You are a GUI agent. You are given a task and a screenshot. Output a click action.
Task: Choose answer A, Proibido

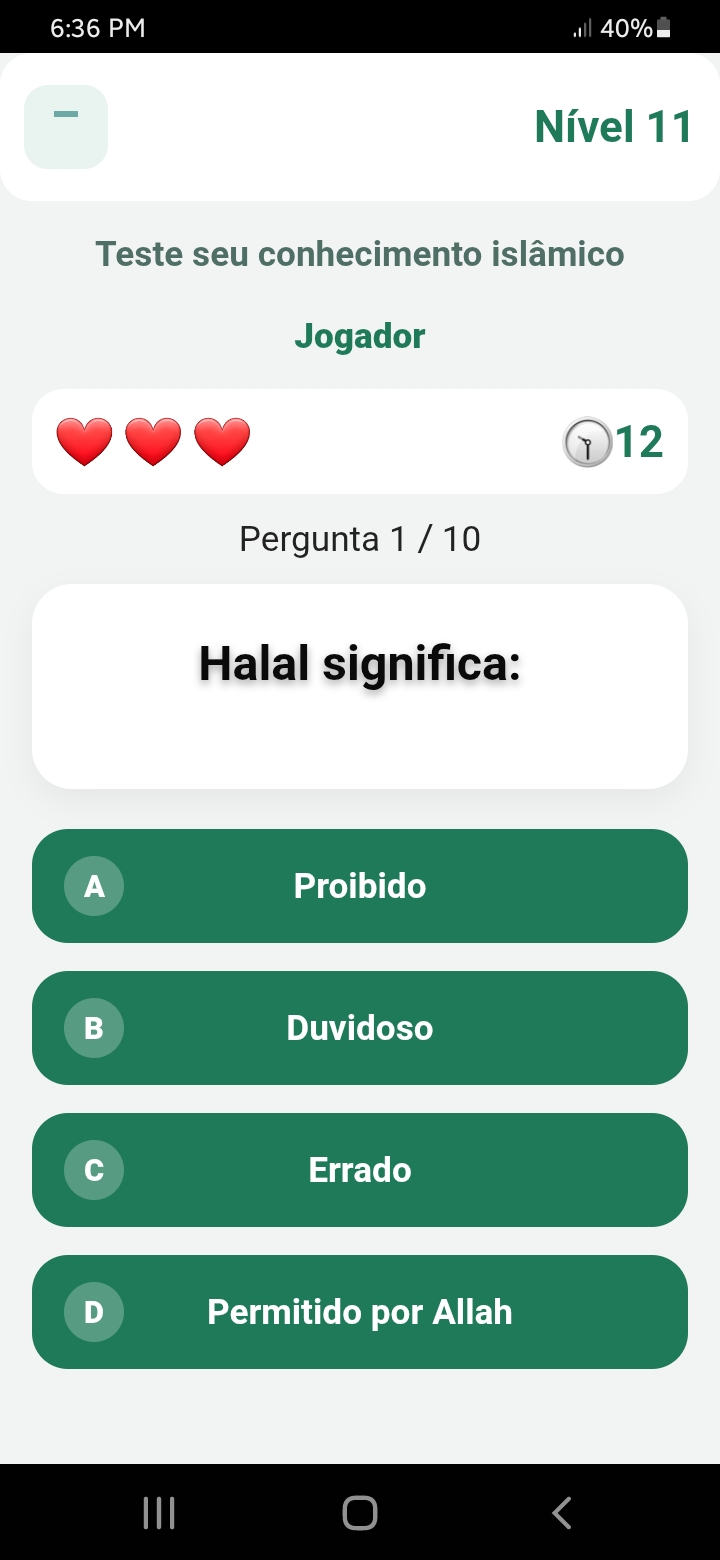tap(360, 886)
